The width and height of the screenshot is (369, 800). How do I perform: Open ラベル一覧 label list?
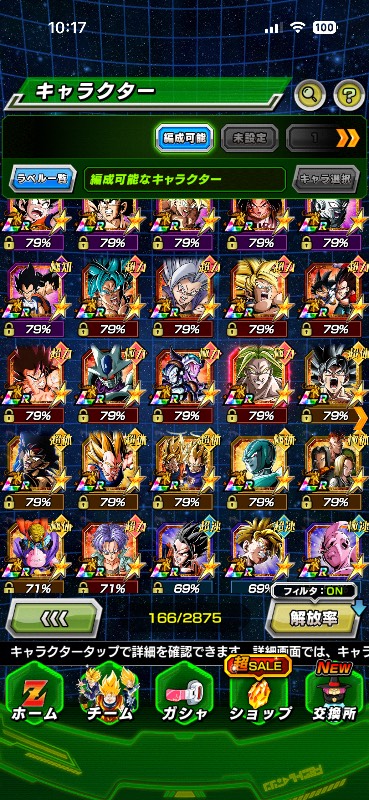(x=43, y=179)
